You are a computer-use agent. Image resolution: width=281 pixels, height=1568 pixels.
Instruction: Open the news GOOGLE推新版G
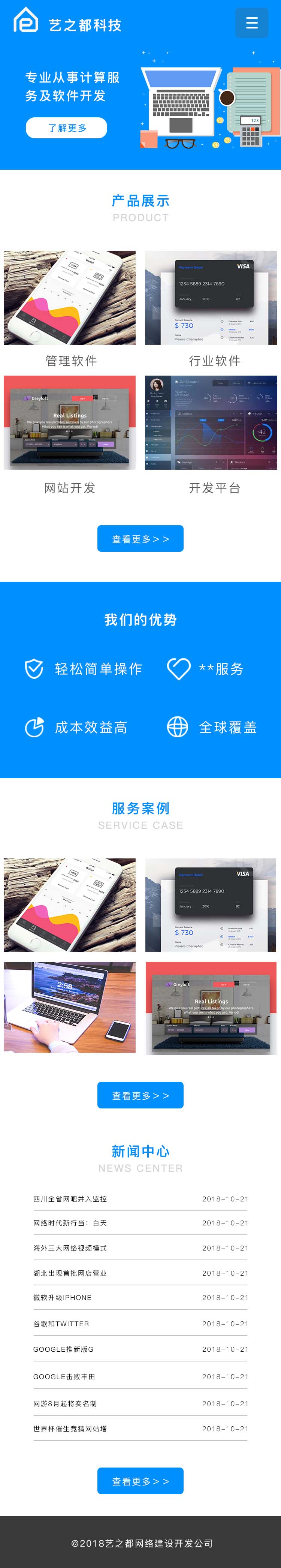(63, 1349)
